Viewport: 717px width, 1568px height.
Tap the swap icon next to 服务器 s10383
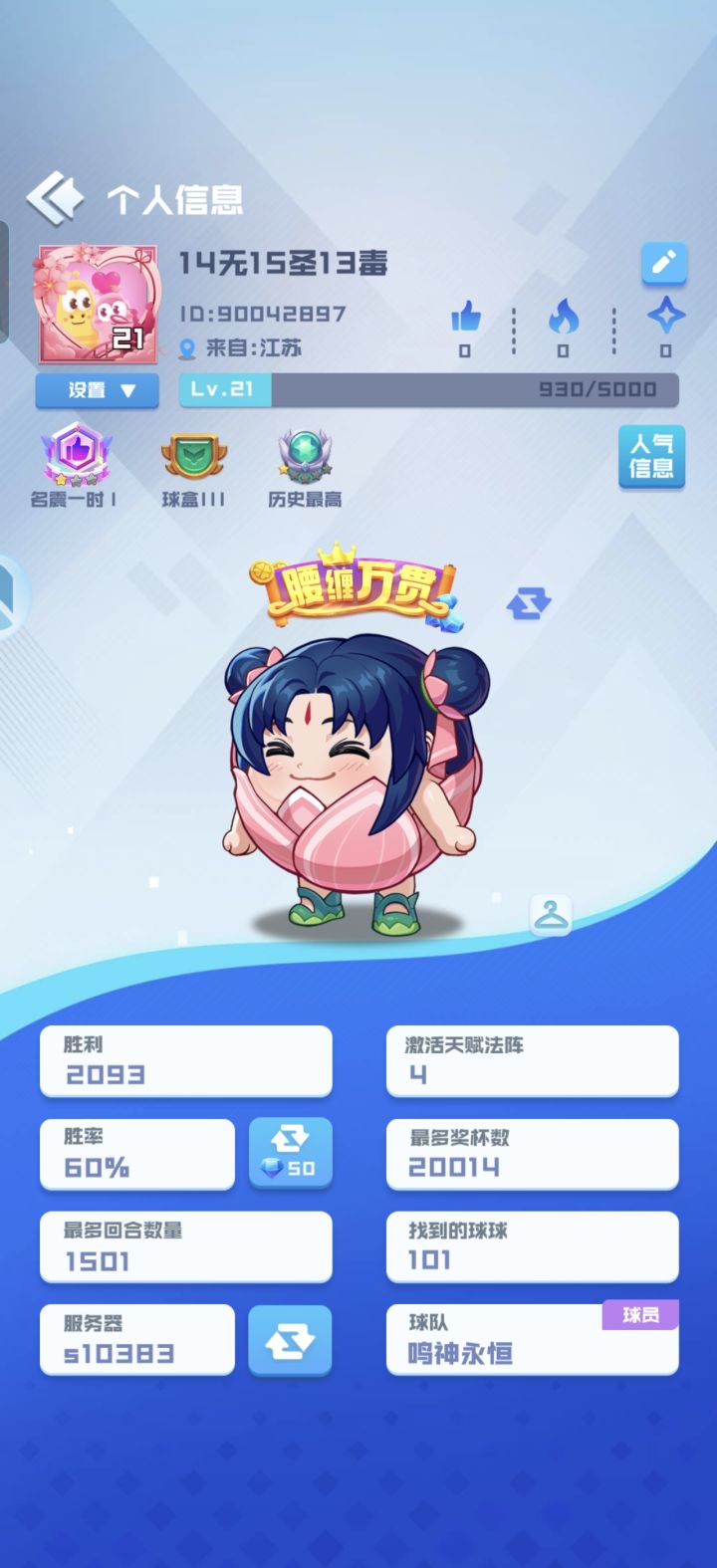click(290, 1340)
